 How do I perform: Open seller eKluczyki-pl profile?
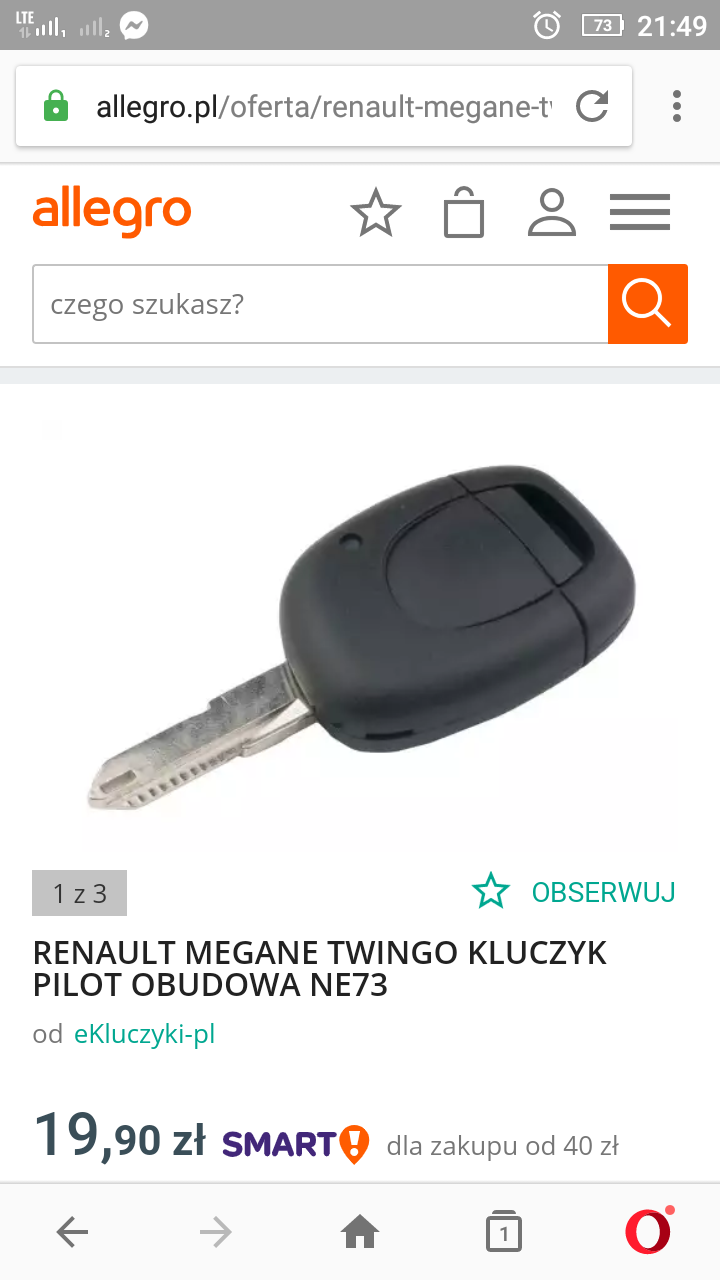(x=145, y=1034)
